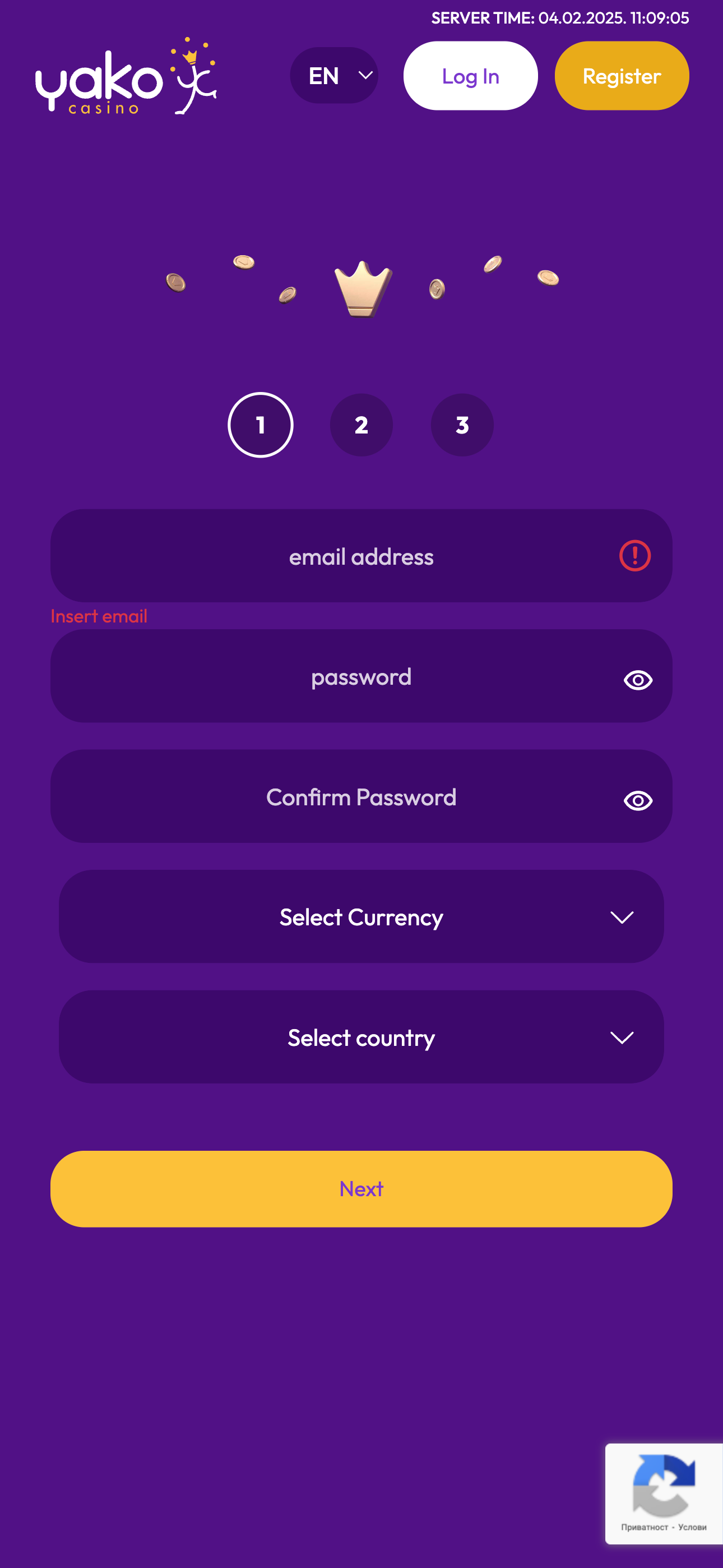Click step 2 circle indicator

361,425
